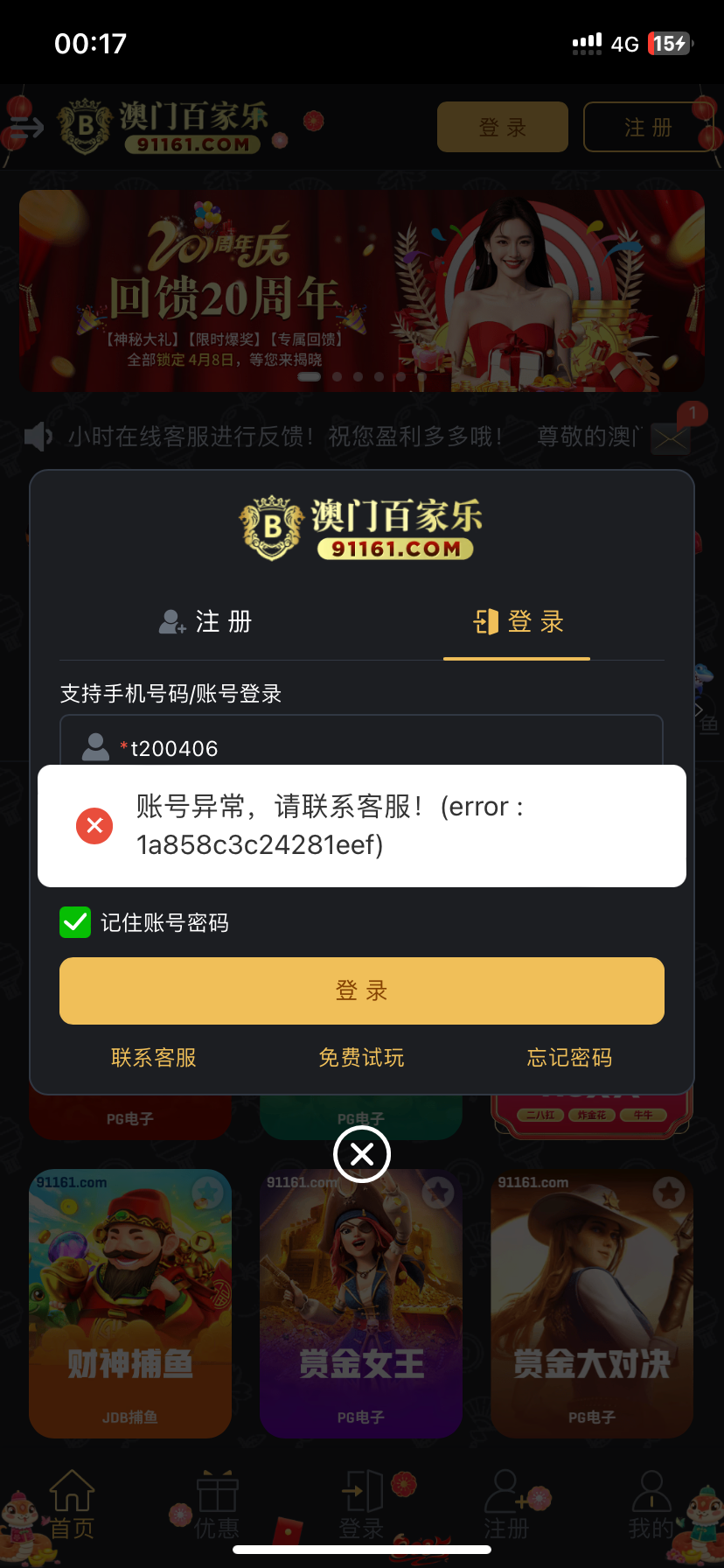Select the 登录 tab in dialog

pyautogui.click(x=518, y=622)
